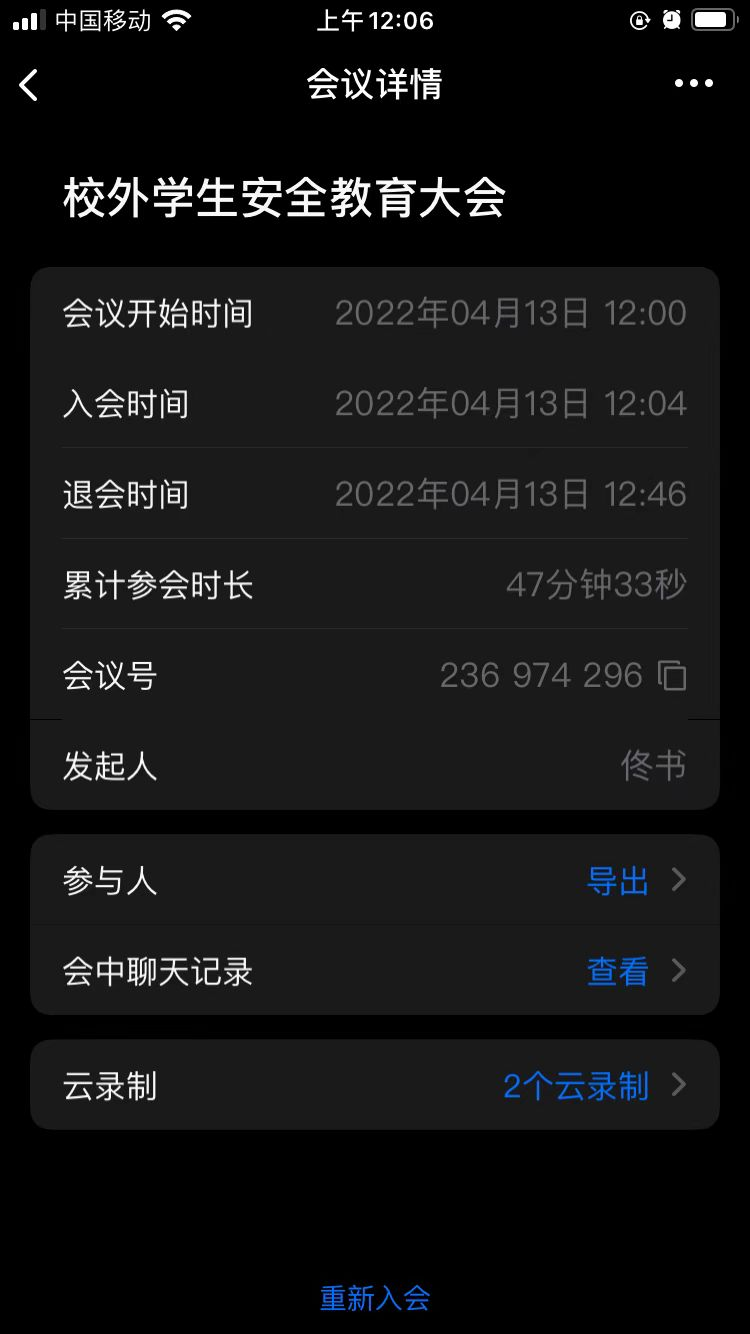Tap the 重新入会 rejoin meeting button

click(375, 1297)
